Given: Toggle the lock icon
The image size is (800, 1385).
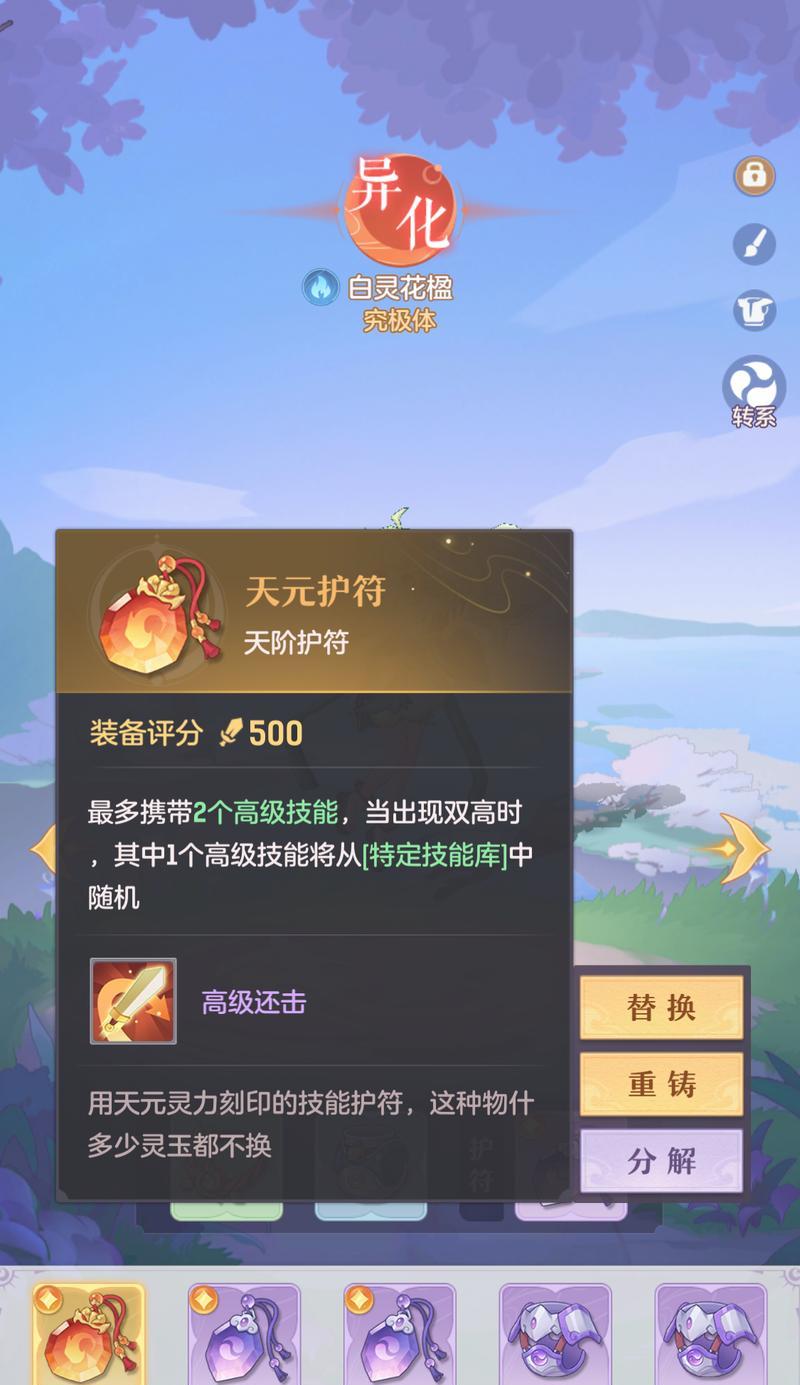Looking at the screenshot, I should (754, 176).
